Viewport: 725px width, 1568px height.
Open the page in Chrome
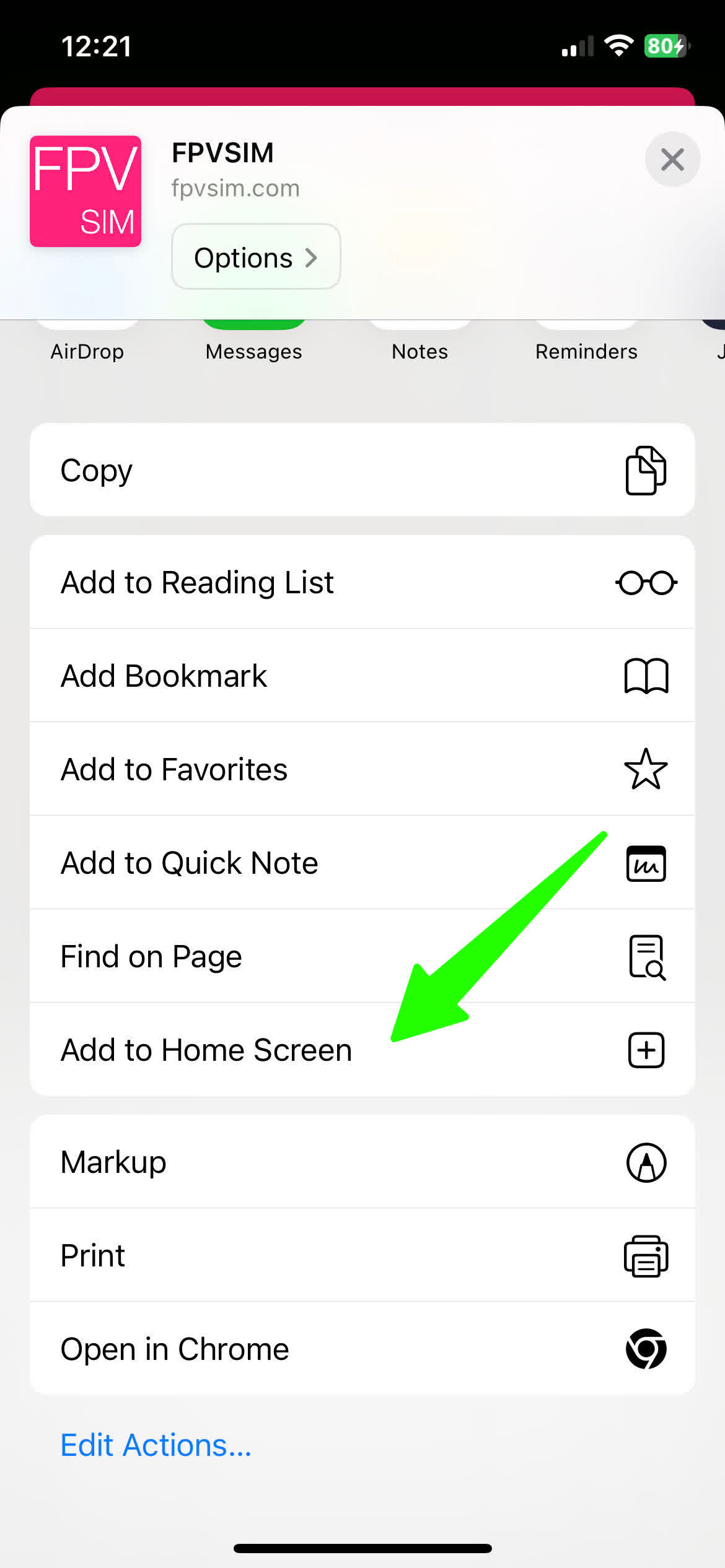[362, 1349]
